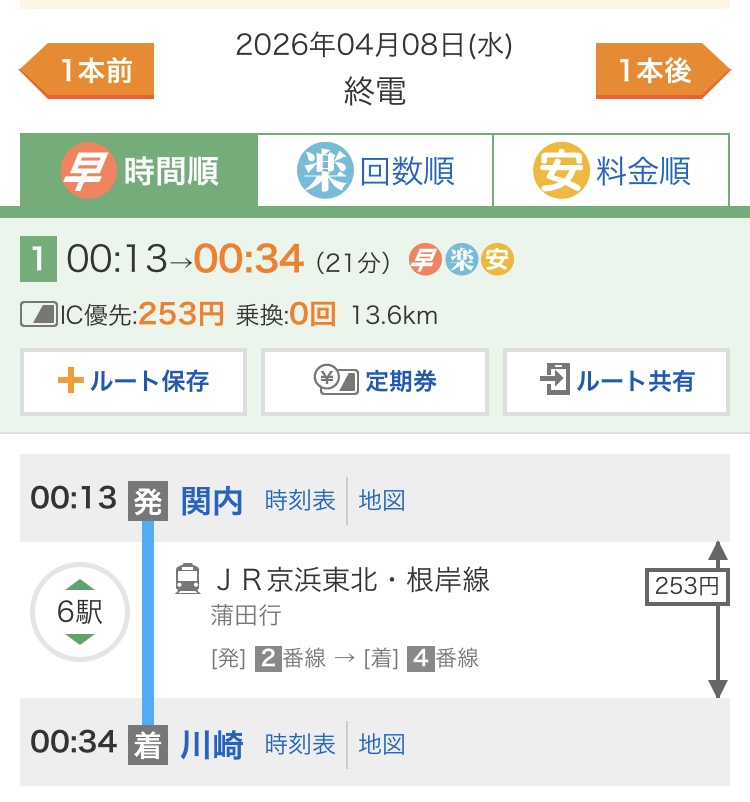The height and width of the screenshot is (802, 750).
Task: Open the 関内 station link
Action: coord(212,500)
